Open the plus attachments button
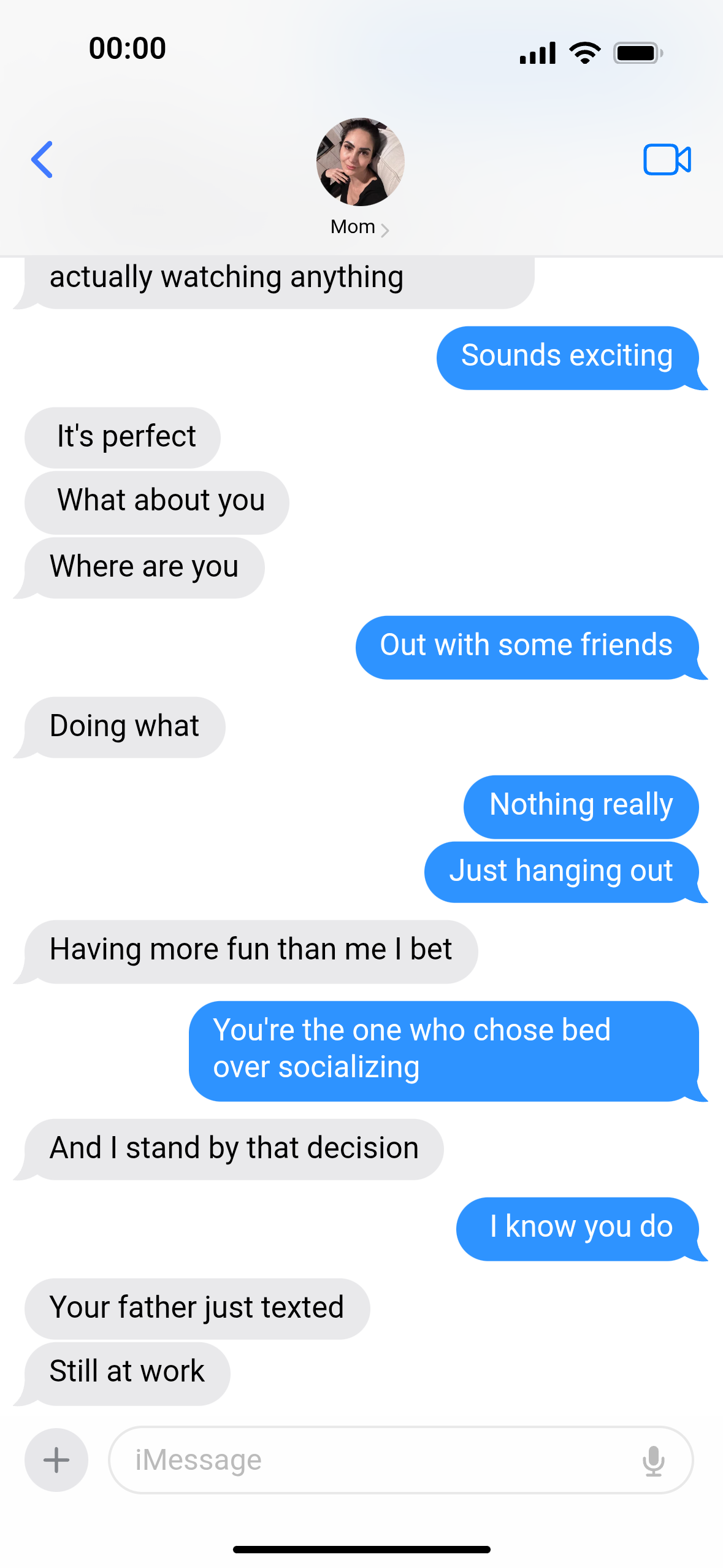 pyautogui.click(x=56, y=1460)
